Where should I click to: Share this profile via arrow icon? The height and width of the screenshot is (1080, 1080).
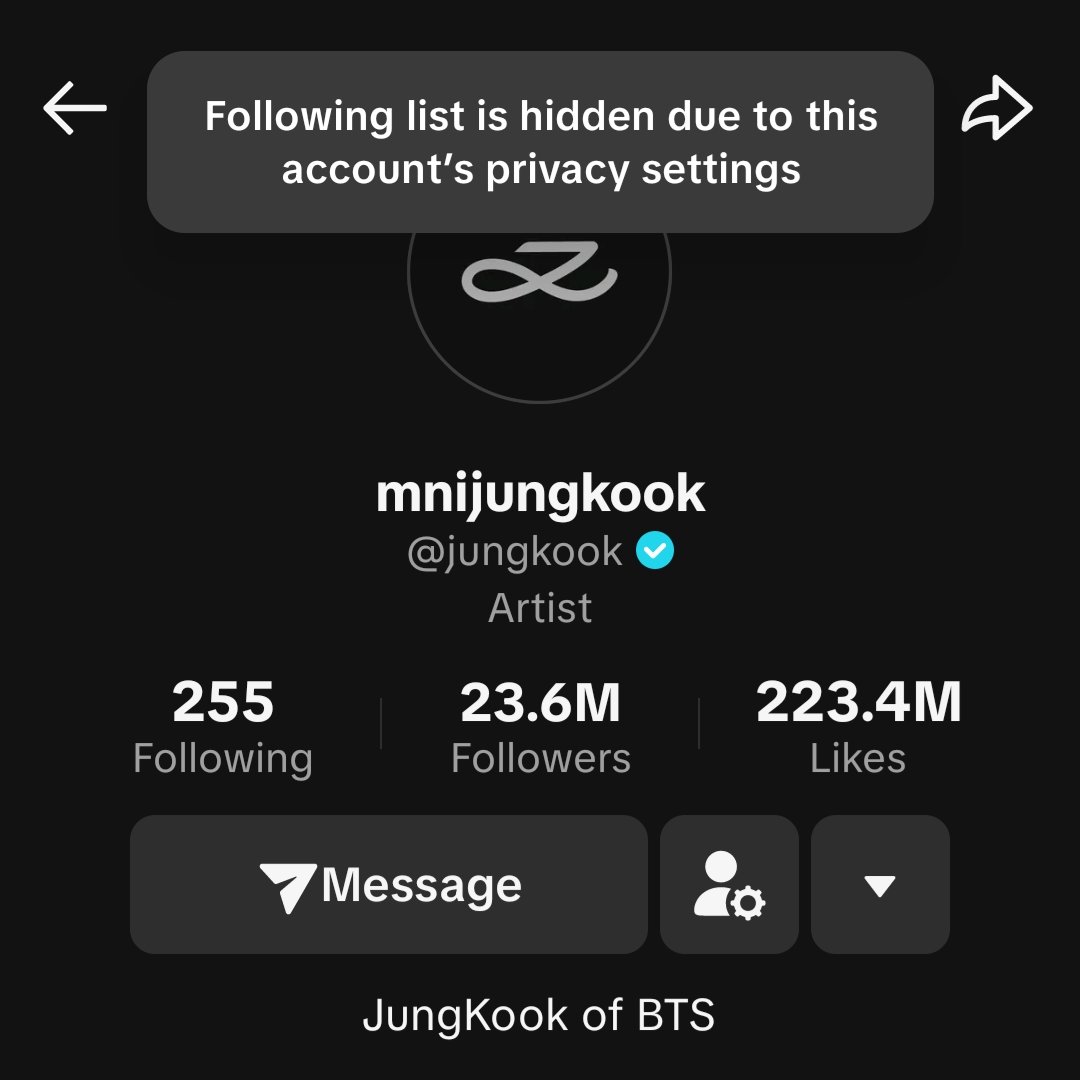pyautogui.click(x=996, y=109)
